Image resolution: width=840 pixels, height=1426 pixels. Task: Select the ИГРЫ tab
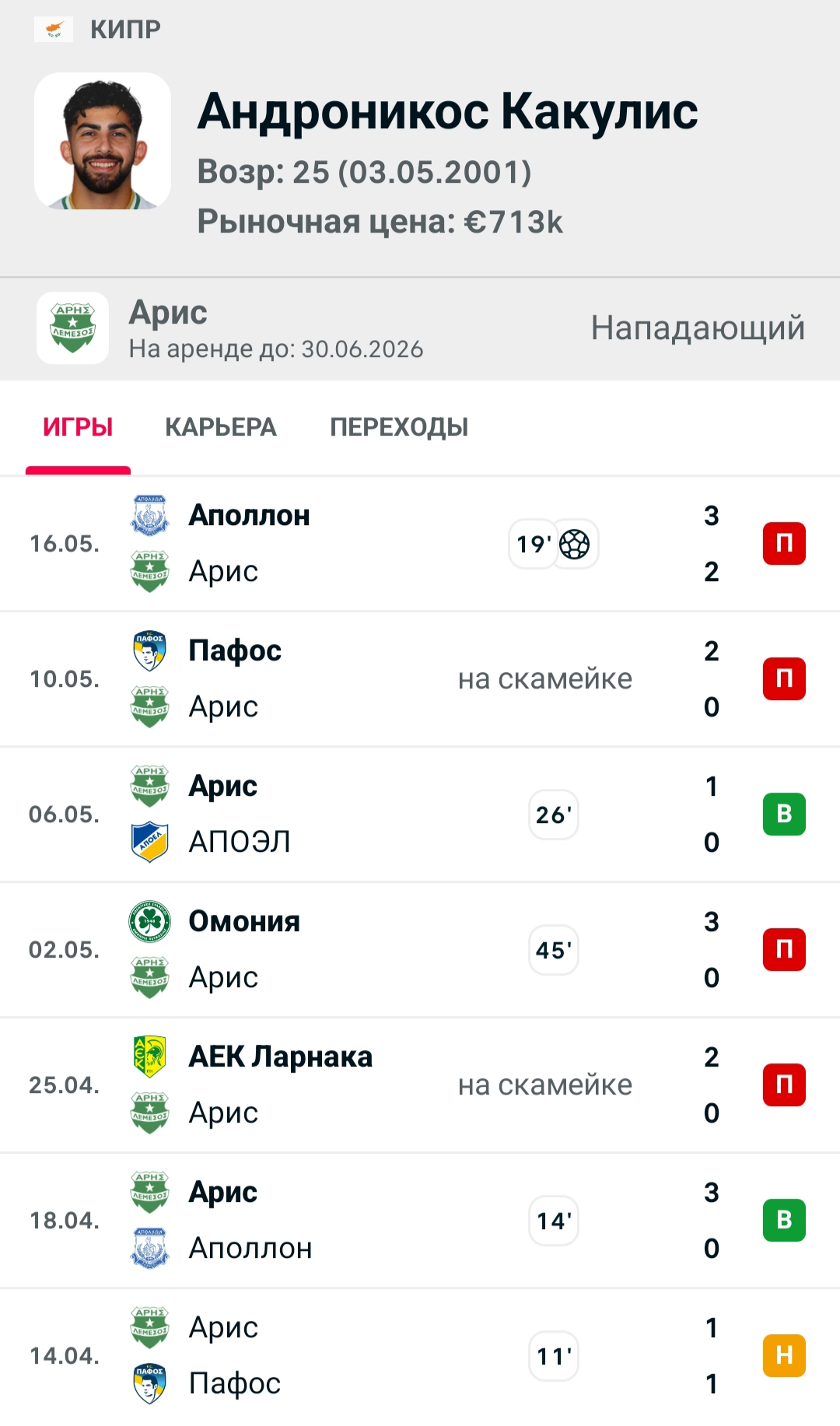[x=78, y=427]
